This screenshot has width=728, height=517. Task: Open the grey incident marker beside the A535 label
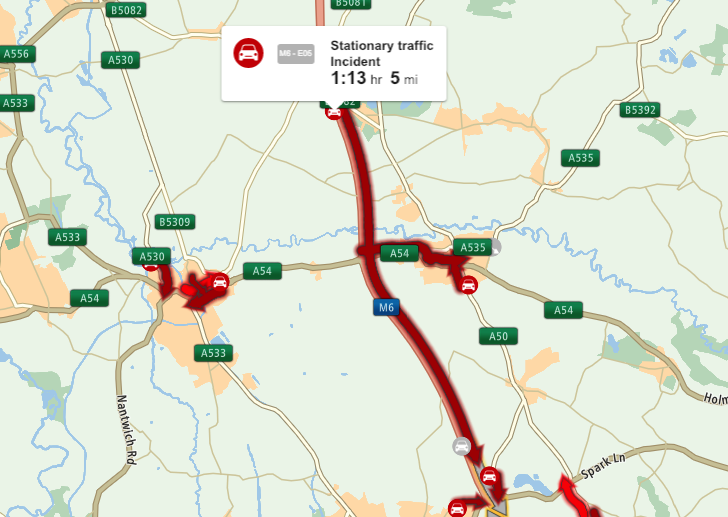494,245
